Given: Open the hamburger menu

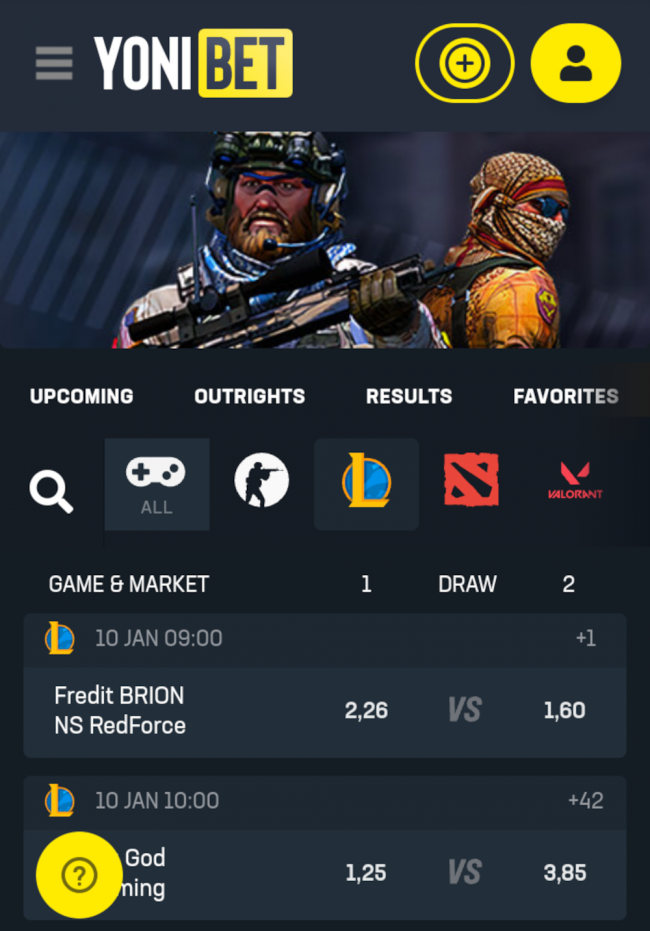Looking at the screenshot, I should point(54,63).
